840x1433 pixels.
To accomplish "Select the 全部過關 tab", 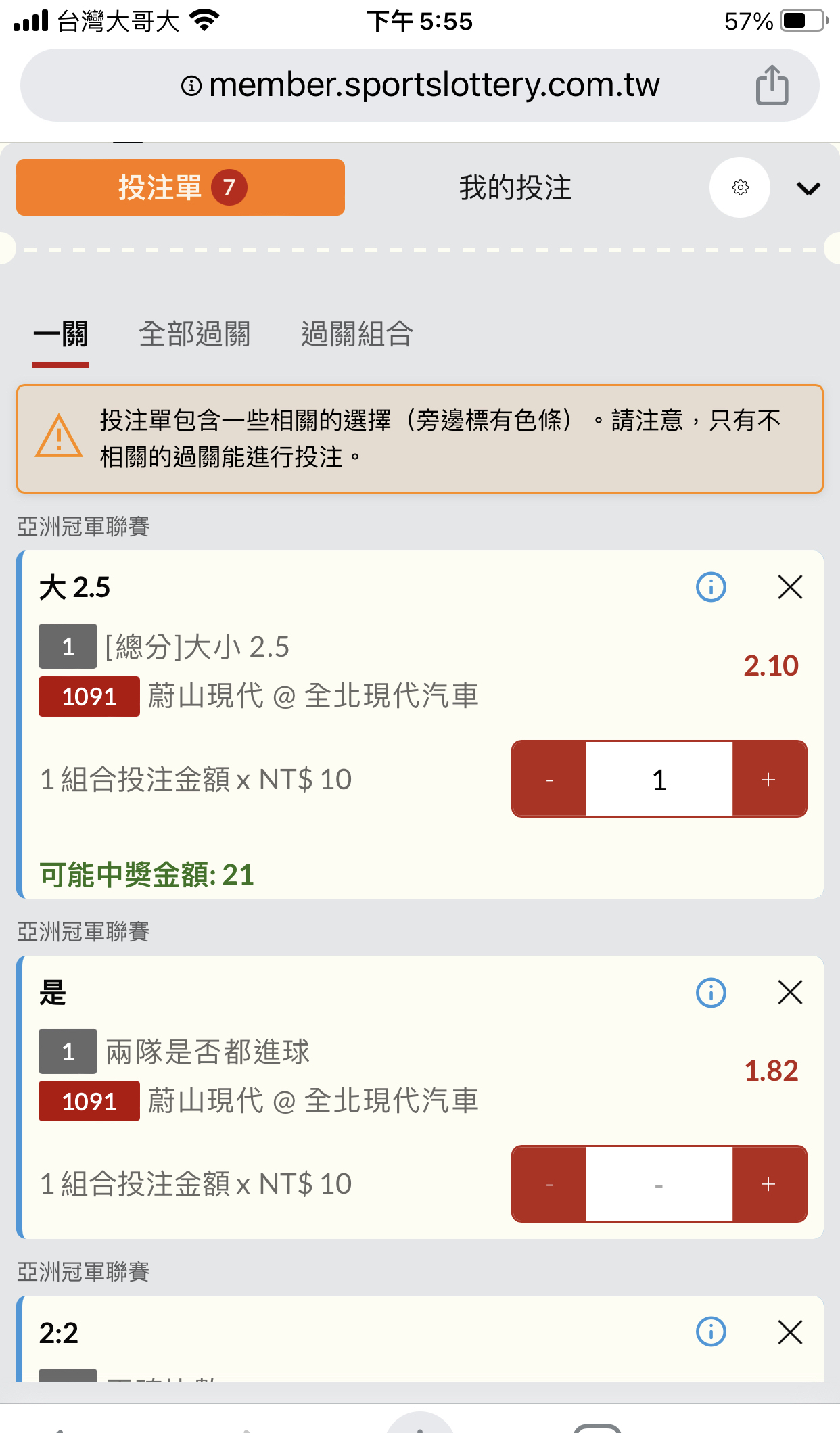I will pyautogui.click(x=195, y=334).
